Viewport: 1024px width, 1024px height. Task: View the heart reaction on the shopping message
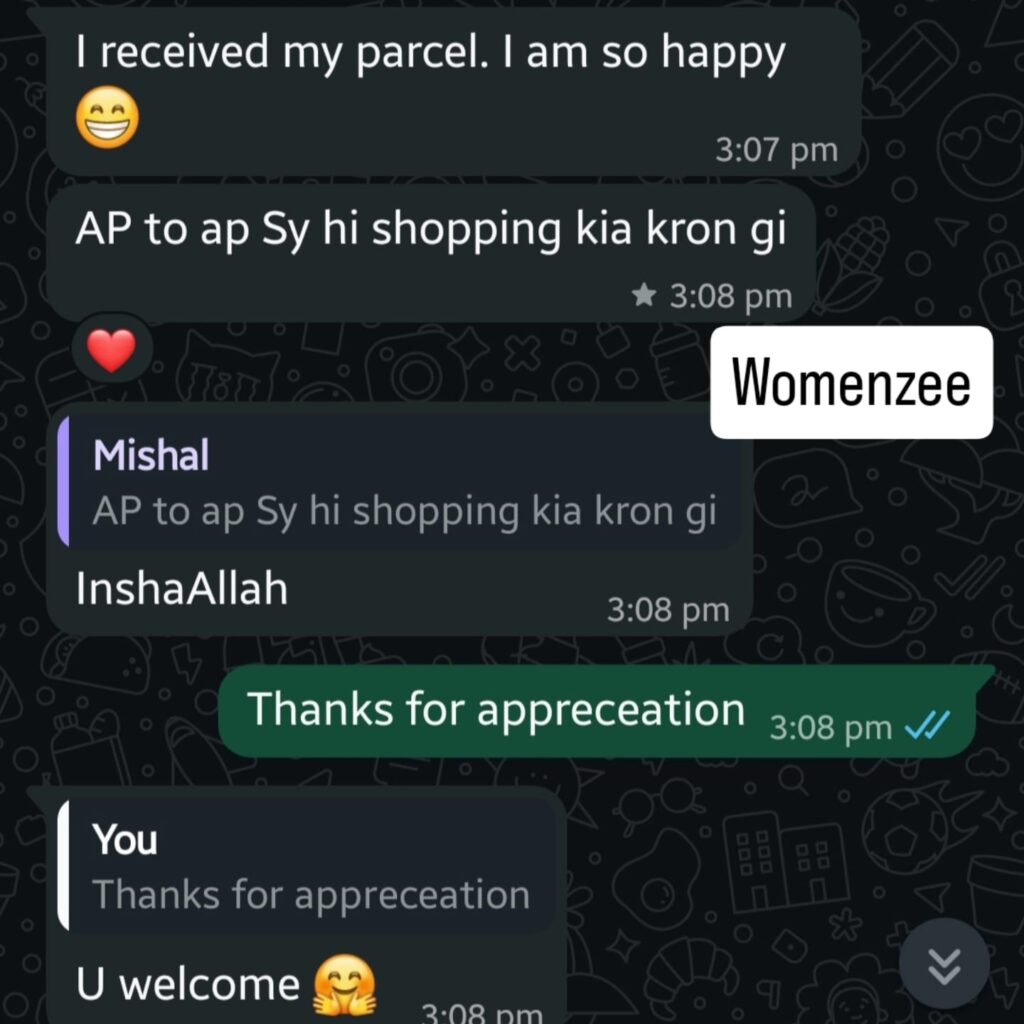point(111,350)
